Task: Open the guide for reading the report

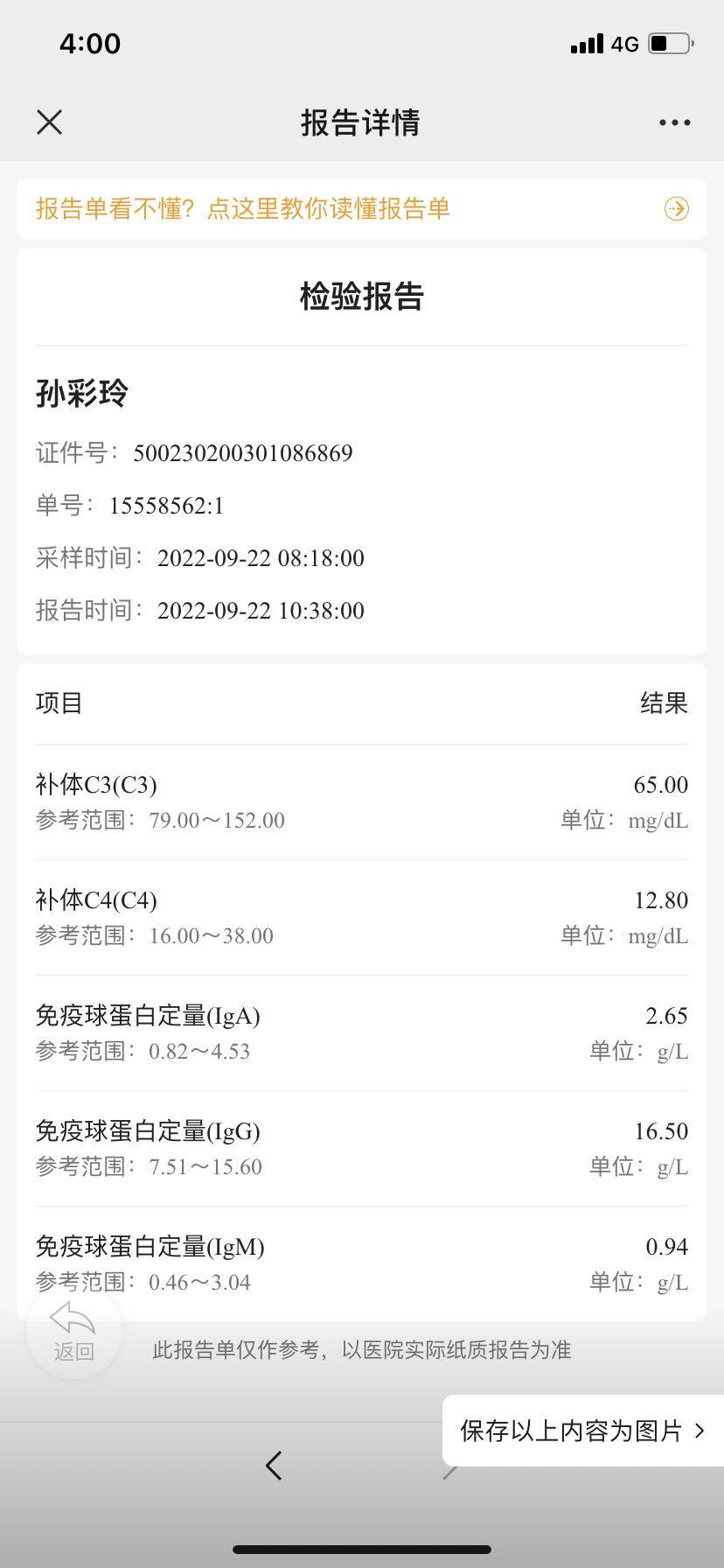Action: pyautogui.click(x=361, y=208)
